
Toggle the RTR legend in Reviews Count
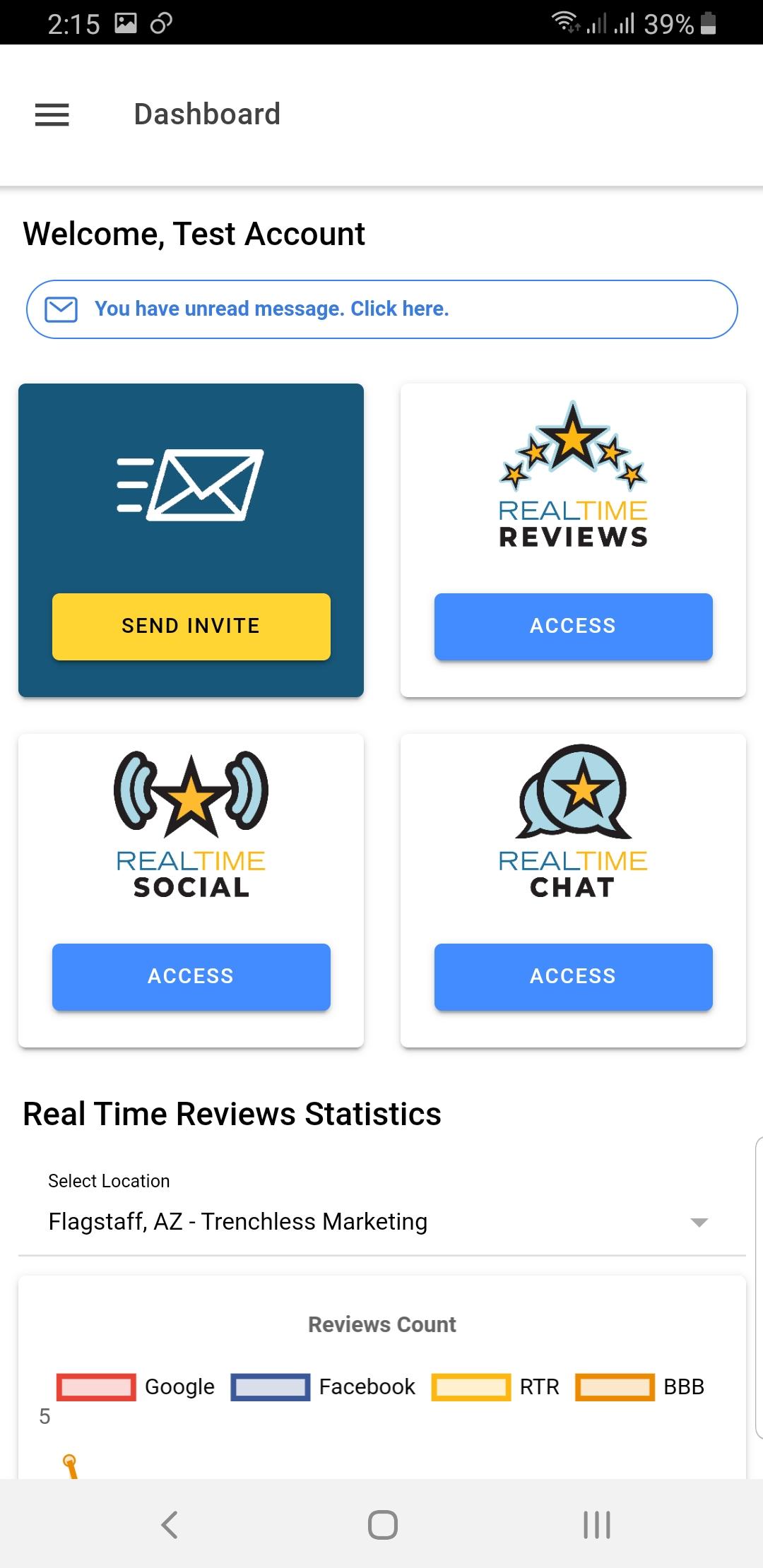(x=495, y=1387)
